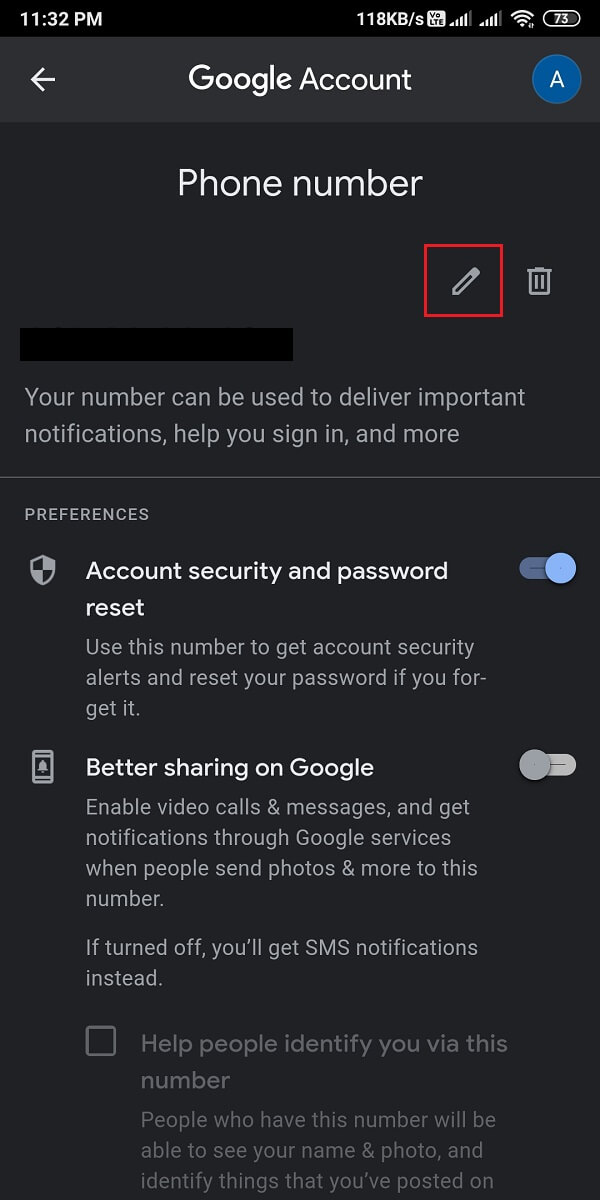Go back using the top-left arrow

[x=43, y=80]
